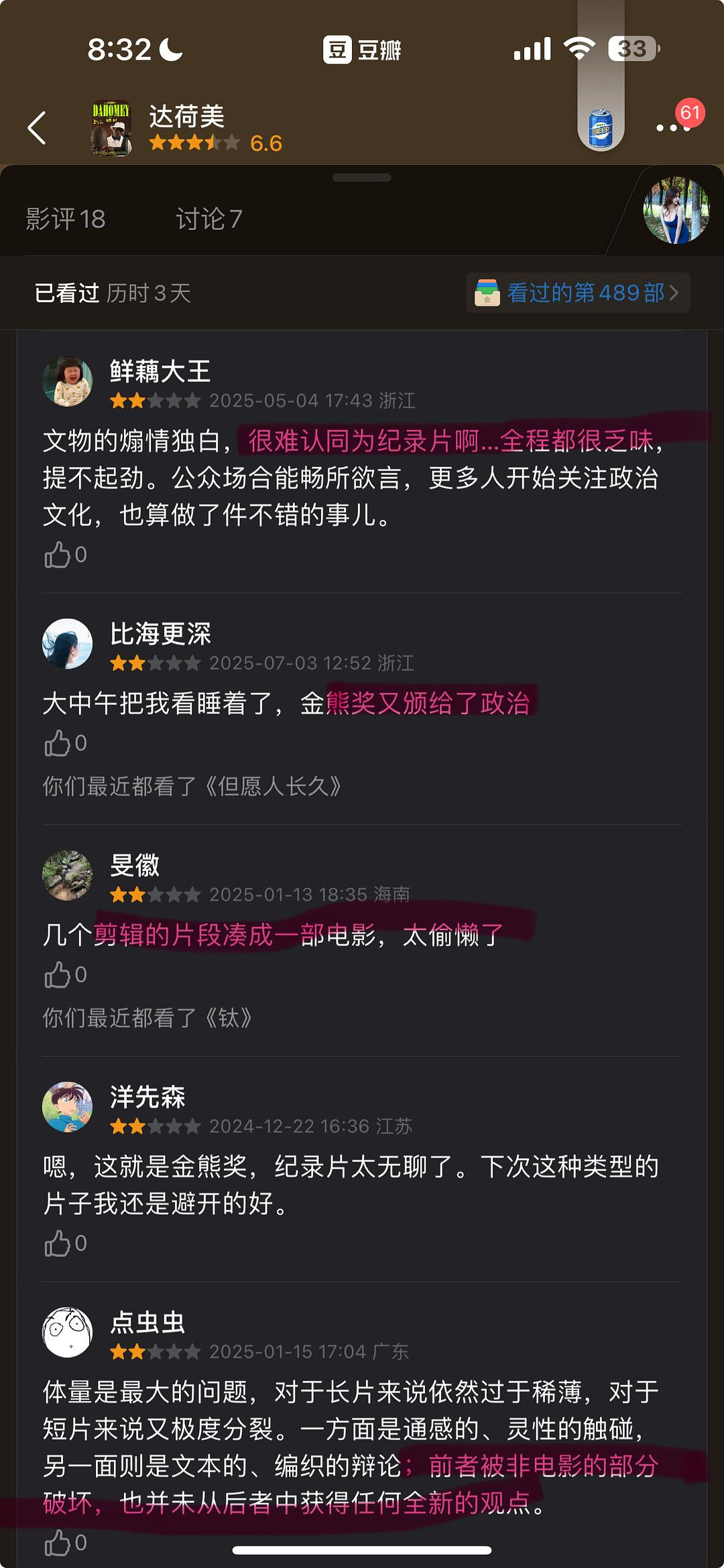
Task: Switch to the 讨论 7 tab
Action: pyautogui.click(x=208, y=219)
